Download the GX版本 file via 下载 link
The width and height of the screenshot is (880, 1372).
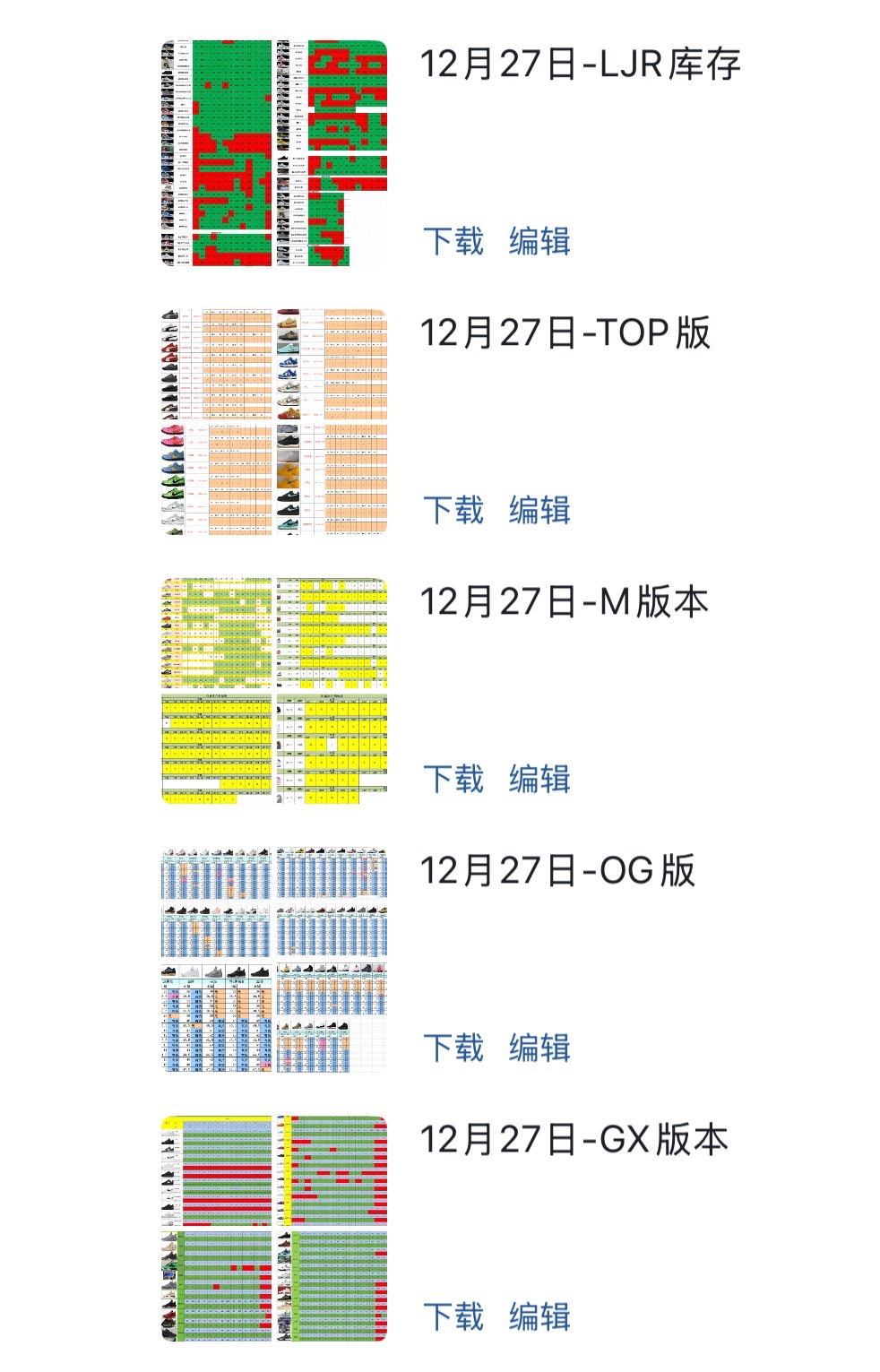(x=453, y=1319)
